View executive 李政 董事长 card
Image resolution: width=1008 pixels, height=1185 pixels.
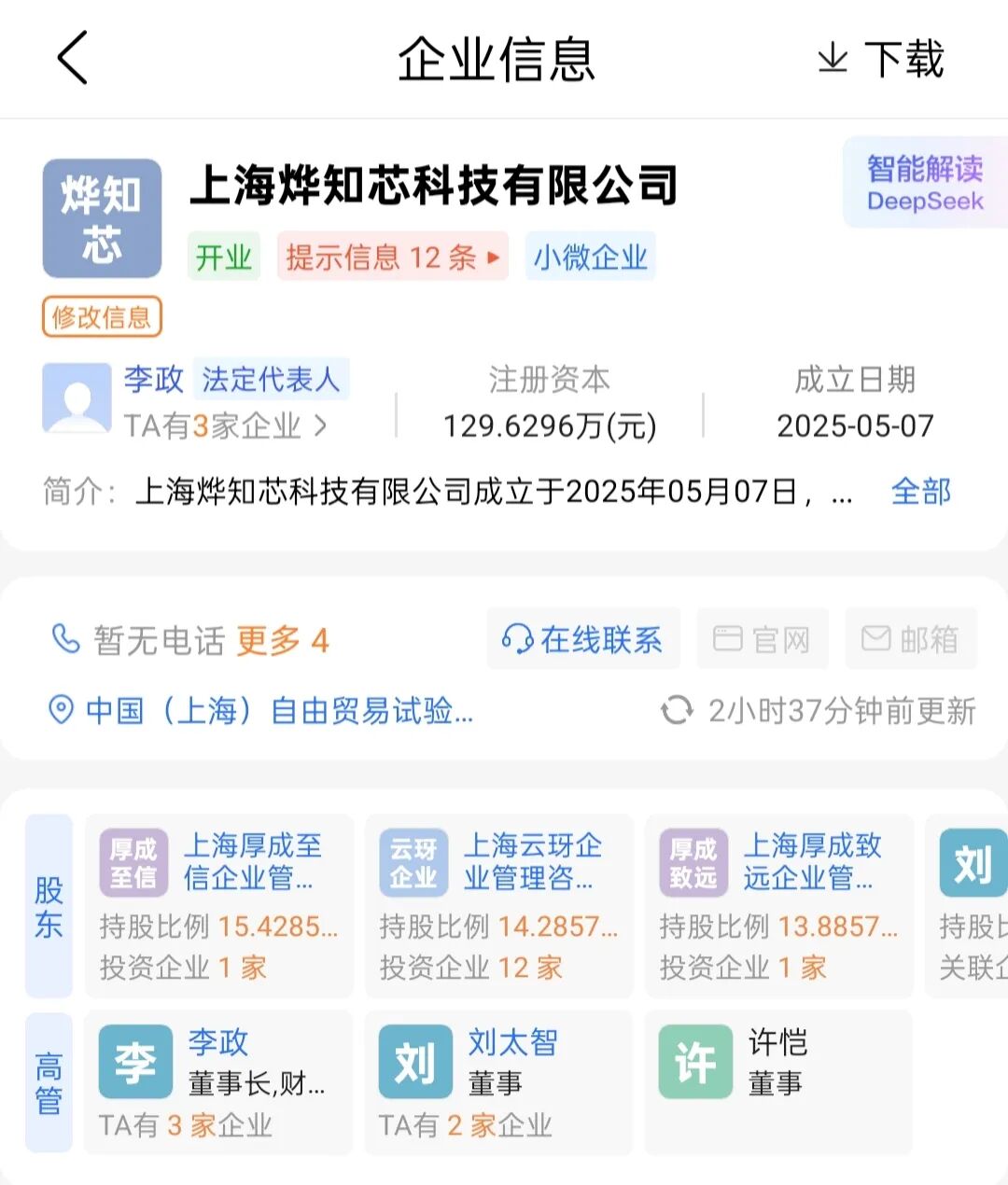(x=217, y=1082)
